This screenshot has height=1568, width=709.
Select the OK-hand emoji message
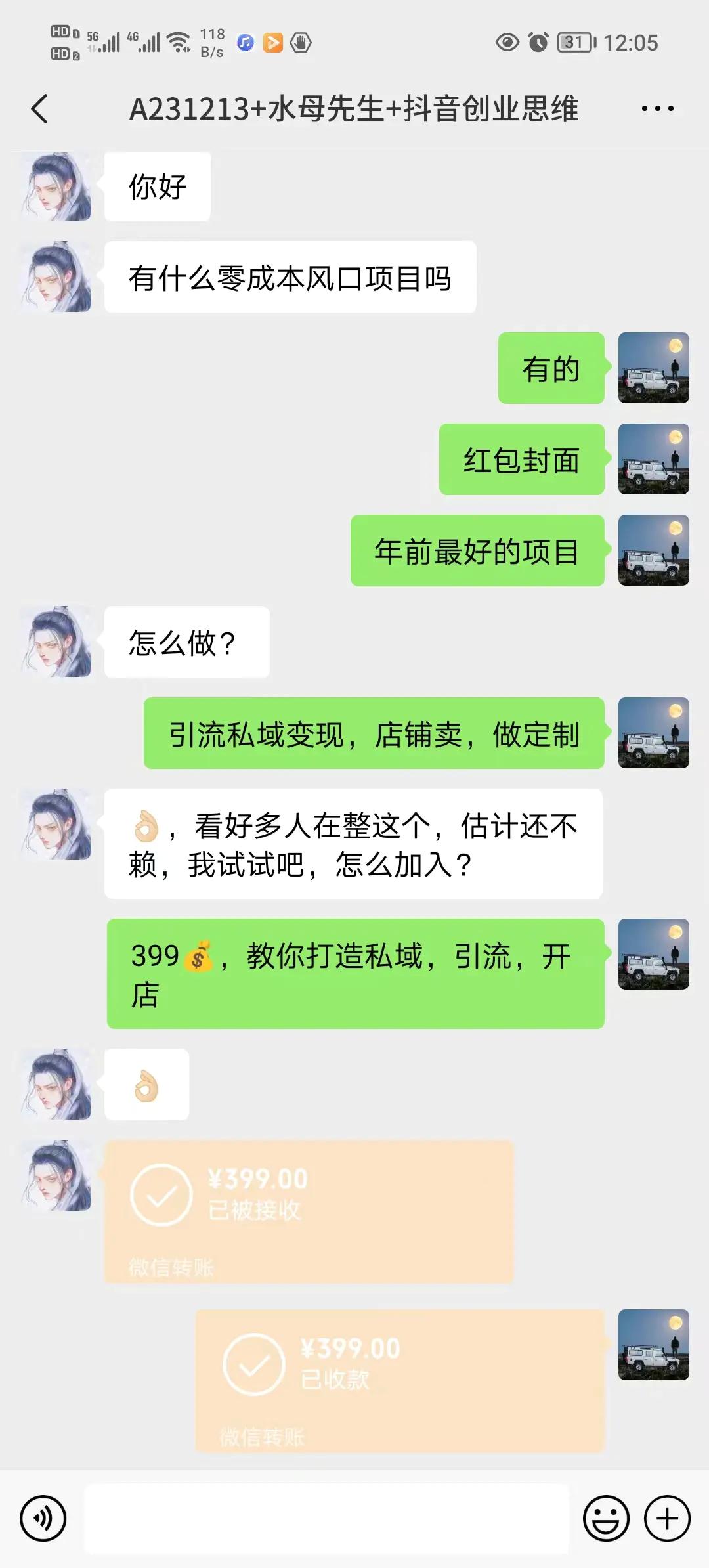146,1084
